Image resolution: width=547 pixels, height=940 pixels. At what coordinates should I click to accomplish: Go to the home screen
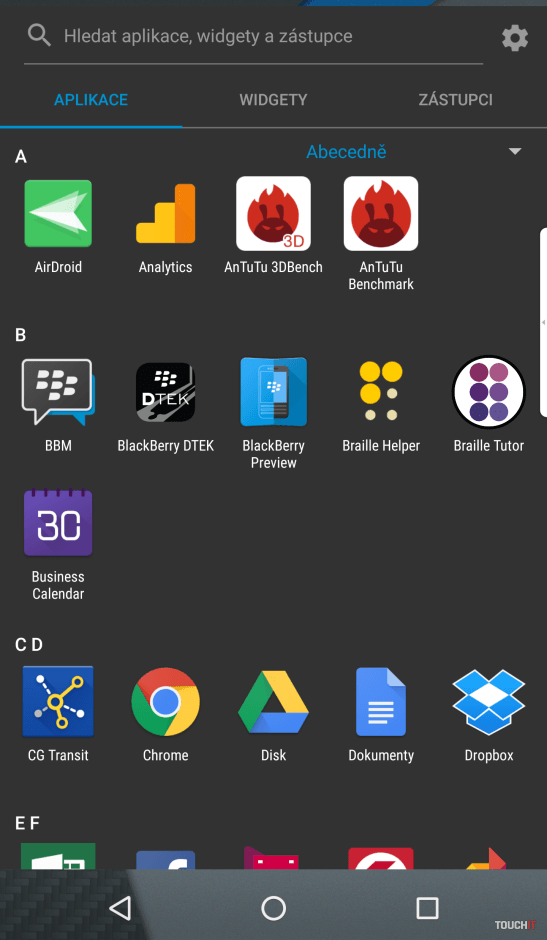point(274,908)
